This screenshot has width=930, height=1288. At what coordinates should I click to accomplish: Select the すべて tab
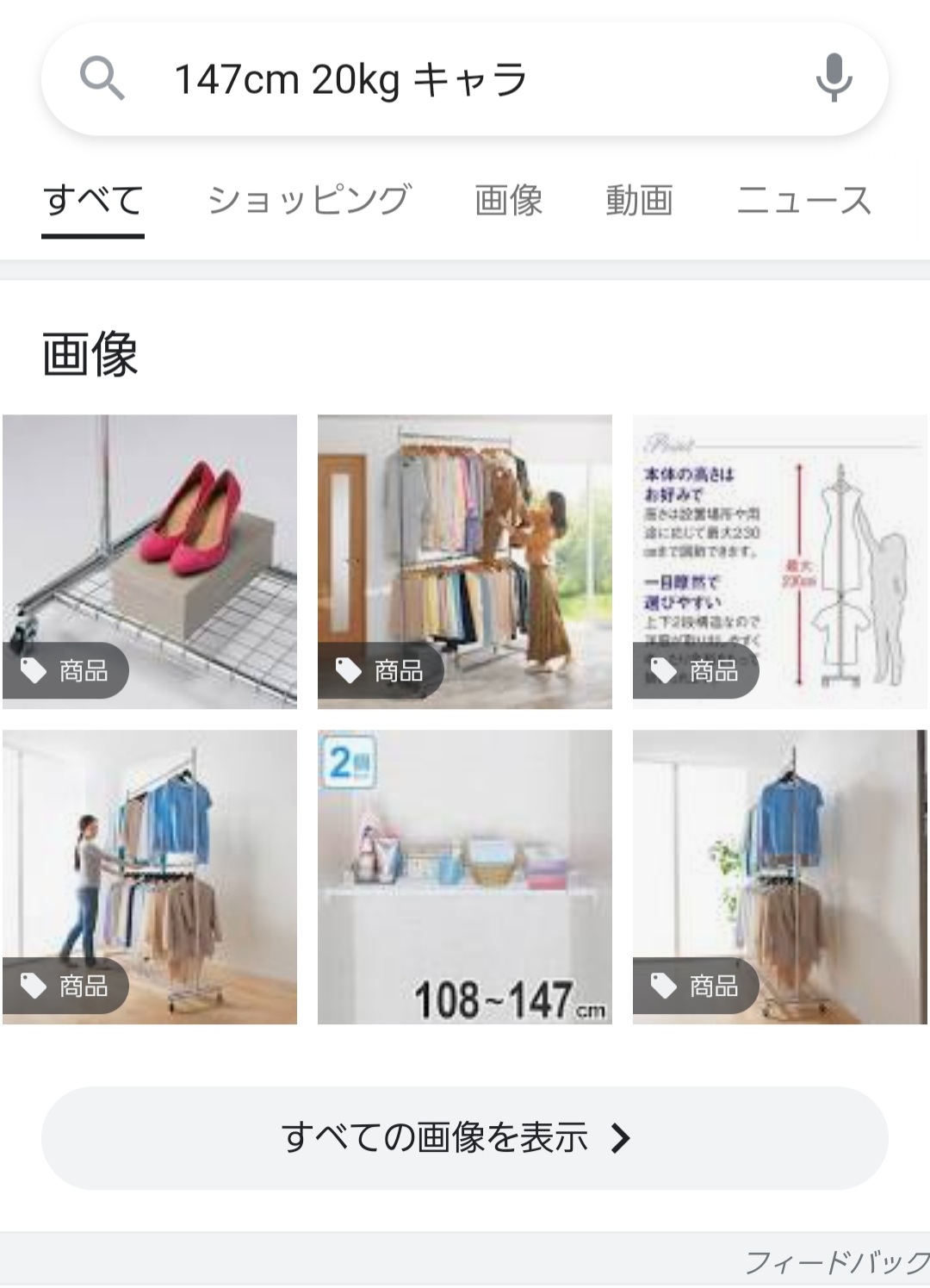(x=93, y=200)
